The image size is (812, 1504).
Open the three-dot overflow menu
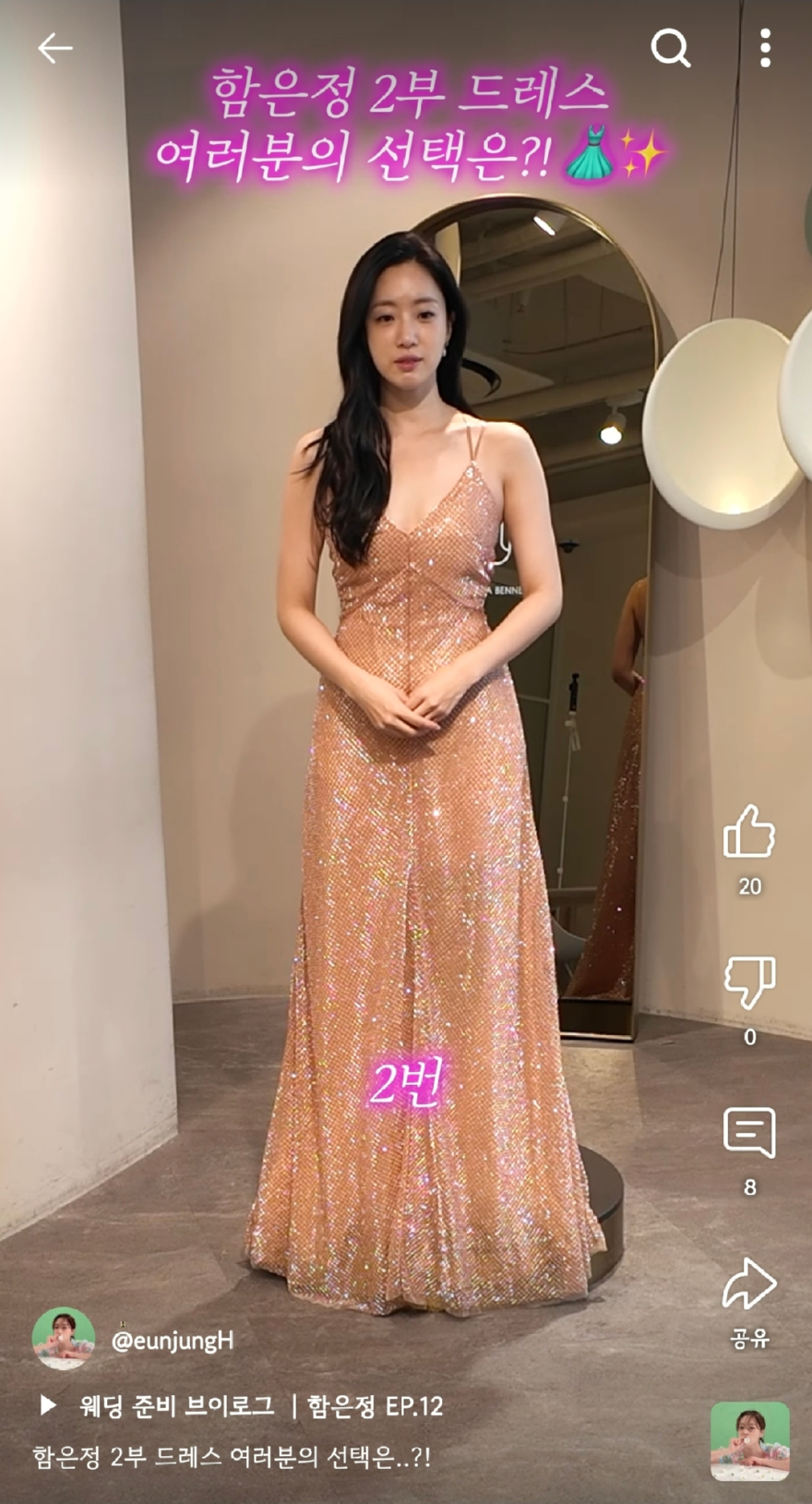[x=765, y=48]
